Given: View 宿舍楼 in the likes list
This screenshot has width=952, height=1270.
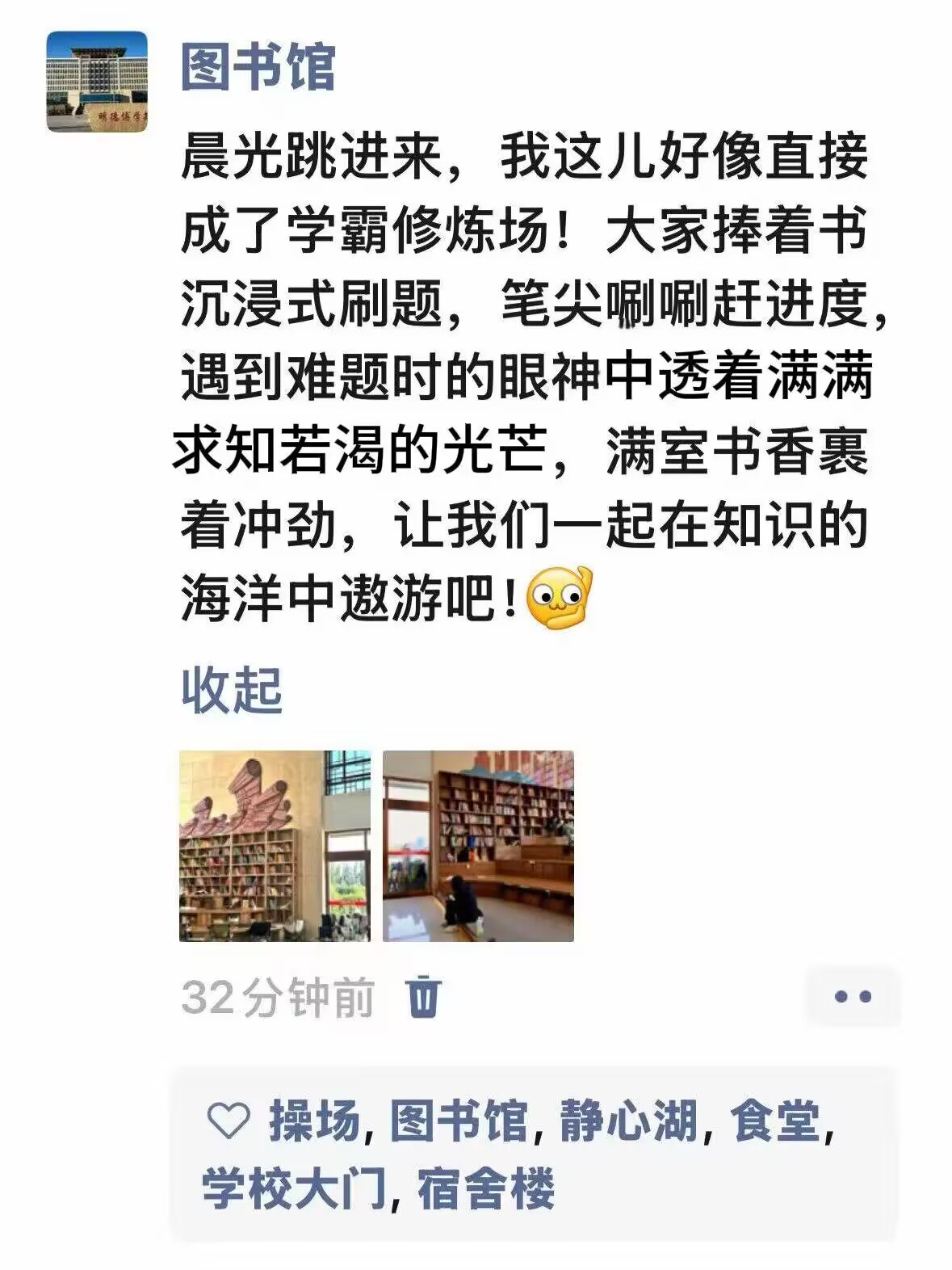Looking at the screenshot, I should coord(486,1188).
